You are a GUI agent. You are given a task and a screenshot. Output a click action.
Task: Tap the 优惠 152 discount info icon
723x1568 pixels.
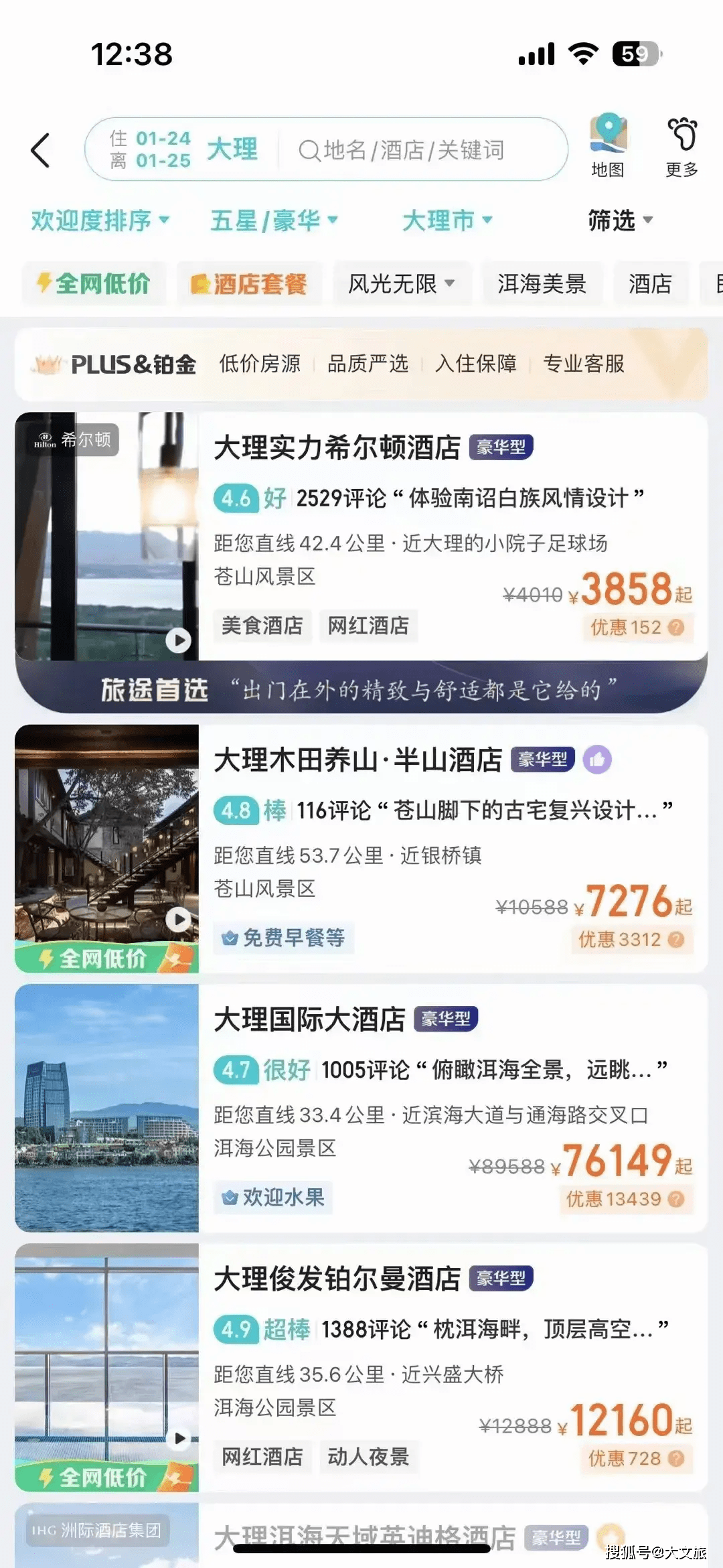tap(676, 628)
